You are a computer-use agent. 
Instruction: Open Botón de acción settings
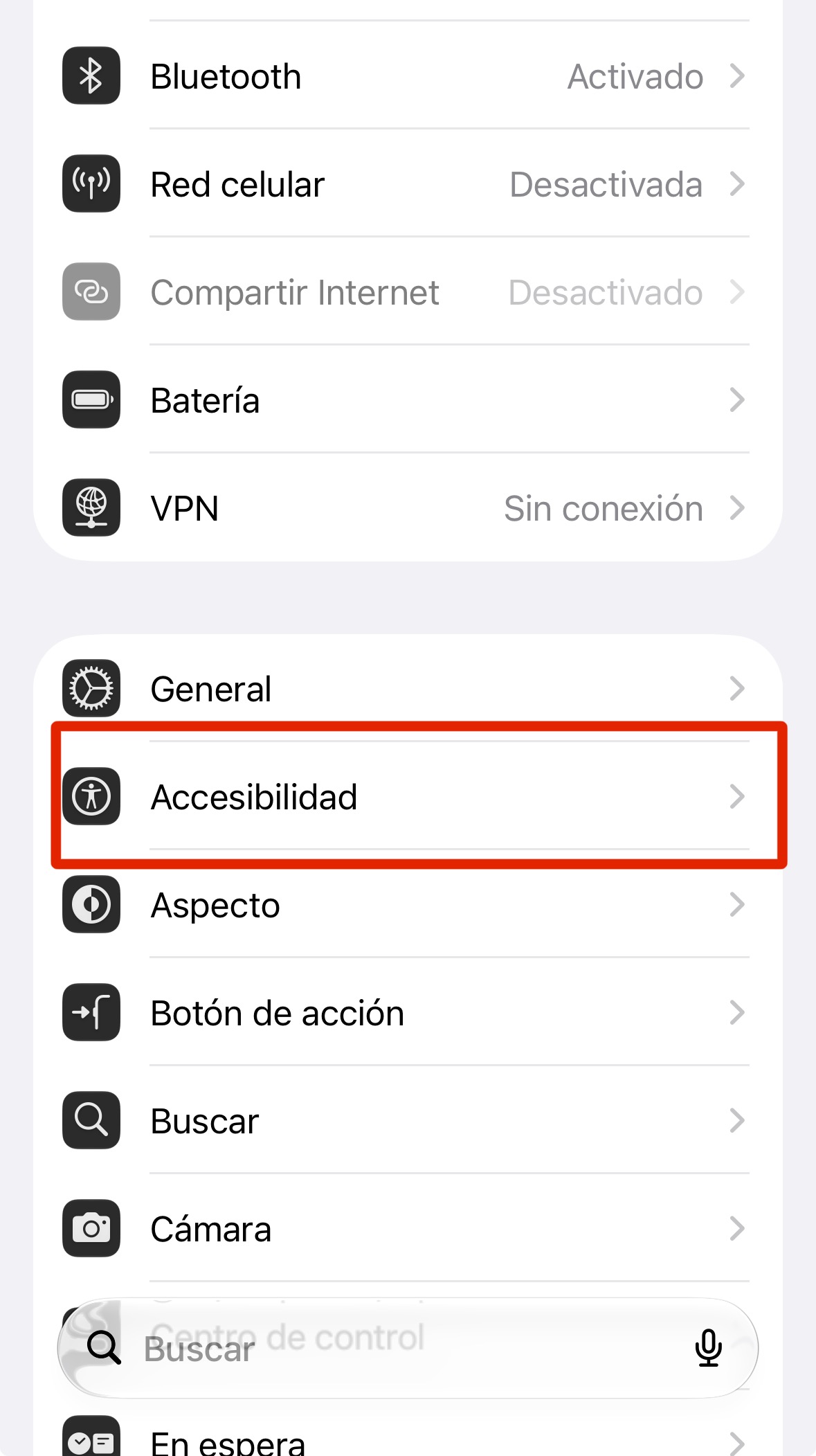408,1012
